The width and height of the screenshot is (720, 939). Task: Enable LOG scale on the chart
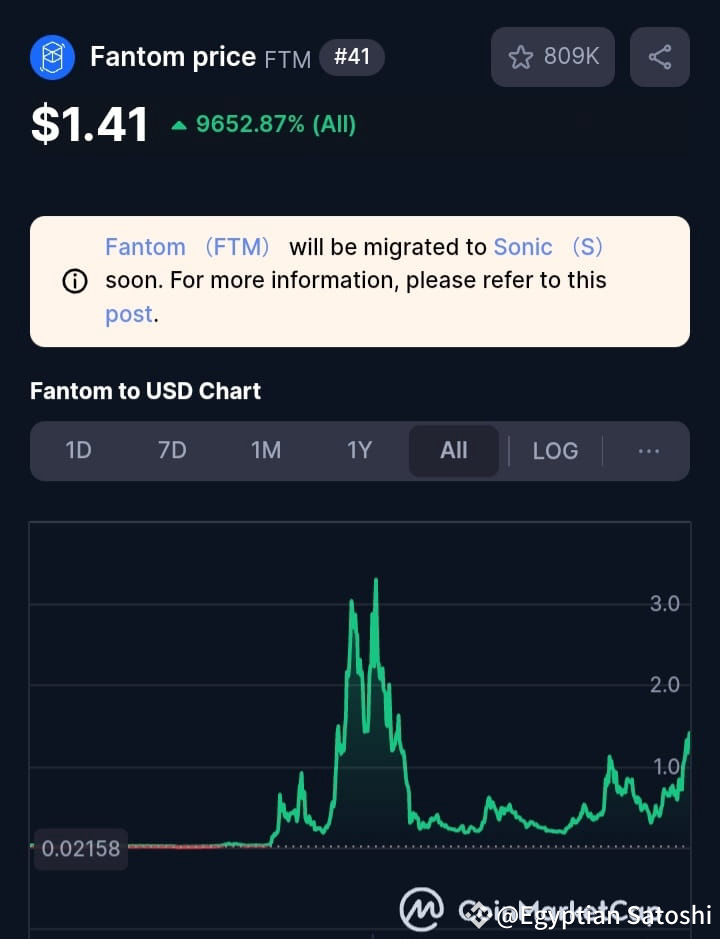point(555,451)
